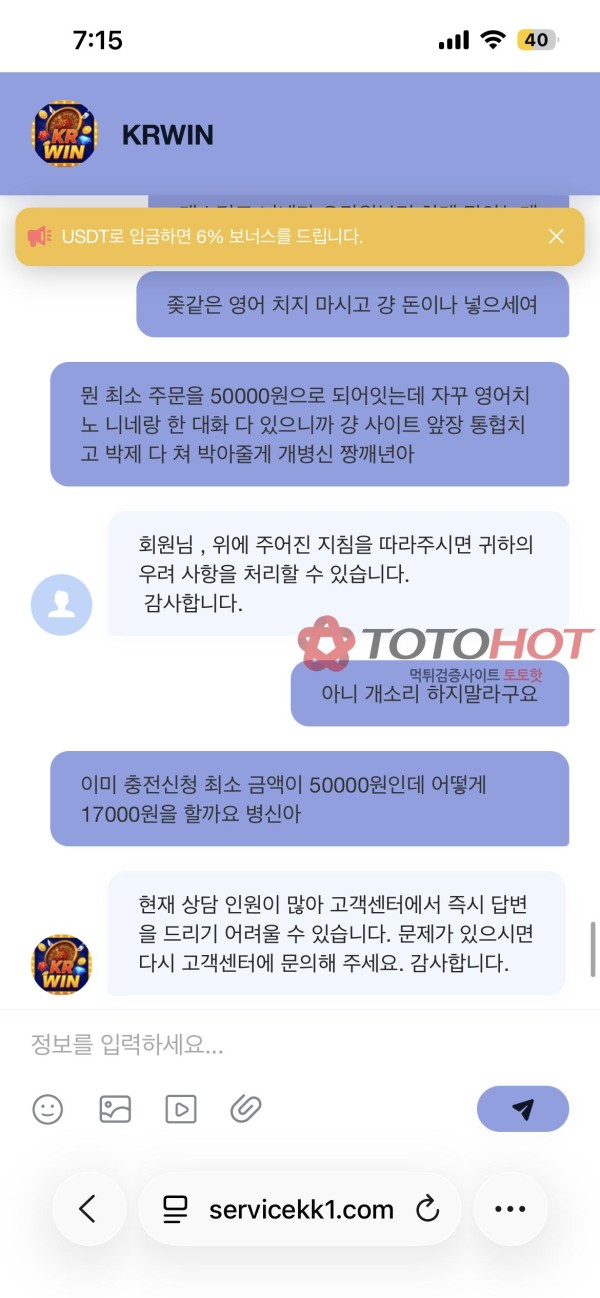Image resolution: width=600 pixels, height=1298 pixels.
Task: Reload the servicekk1.com page
Action: [428, 1209]
